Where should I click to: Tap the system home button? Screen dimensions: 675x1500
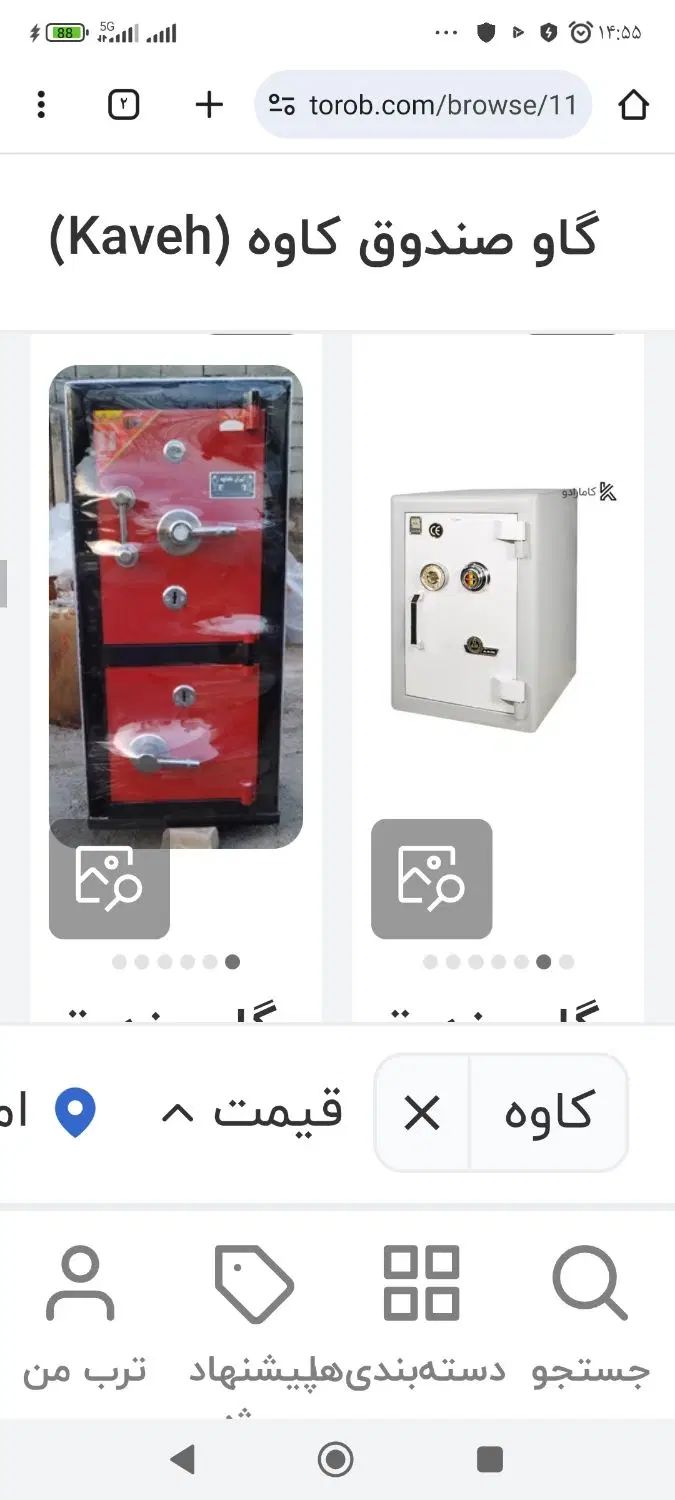[x=336, y=1459]
